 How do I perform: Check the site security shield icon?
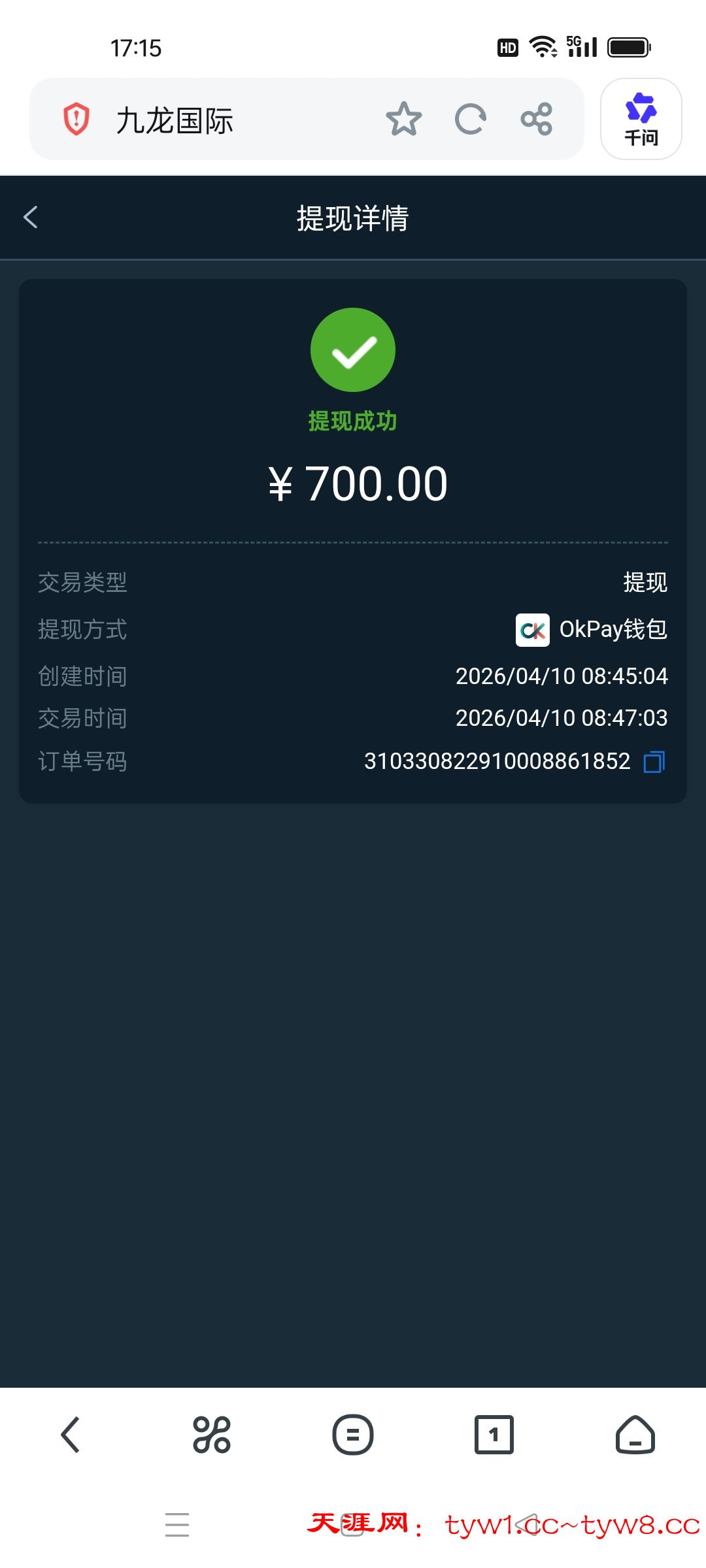point(76,119)
